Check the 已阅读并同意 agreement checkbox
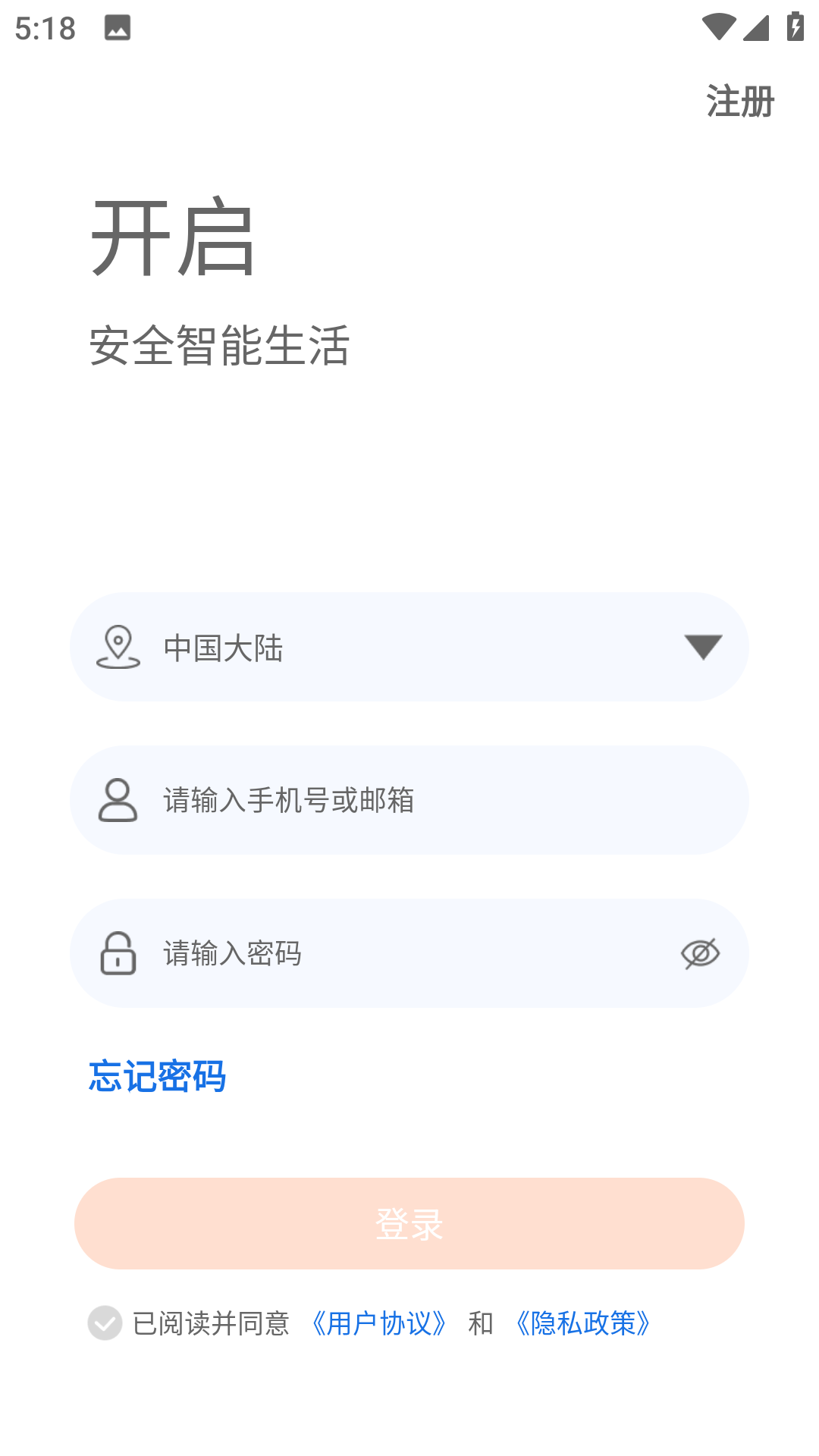 tap(105, 1323)
